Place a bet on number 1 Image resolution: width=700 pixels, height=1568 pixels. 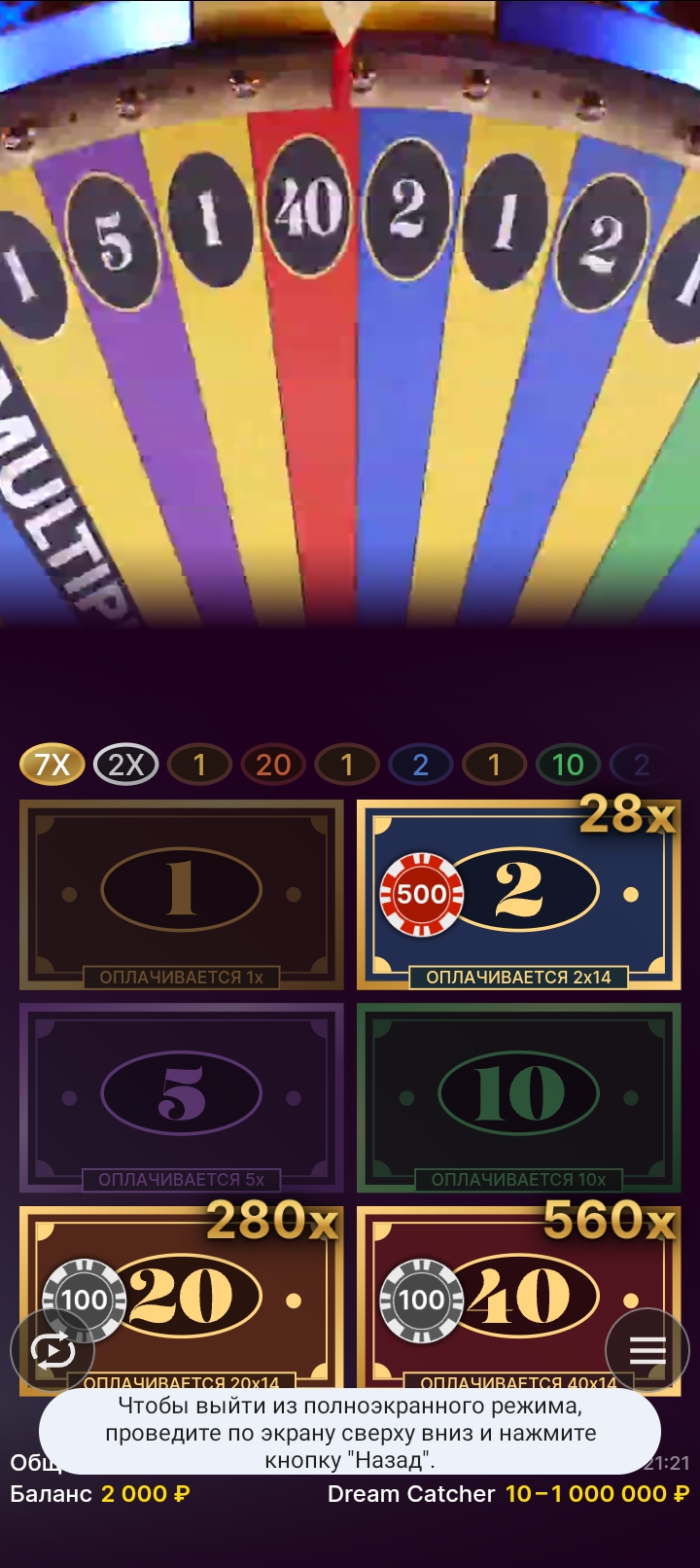click(x=182, y=894)
